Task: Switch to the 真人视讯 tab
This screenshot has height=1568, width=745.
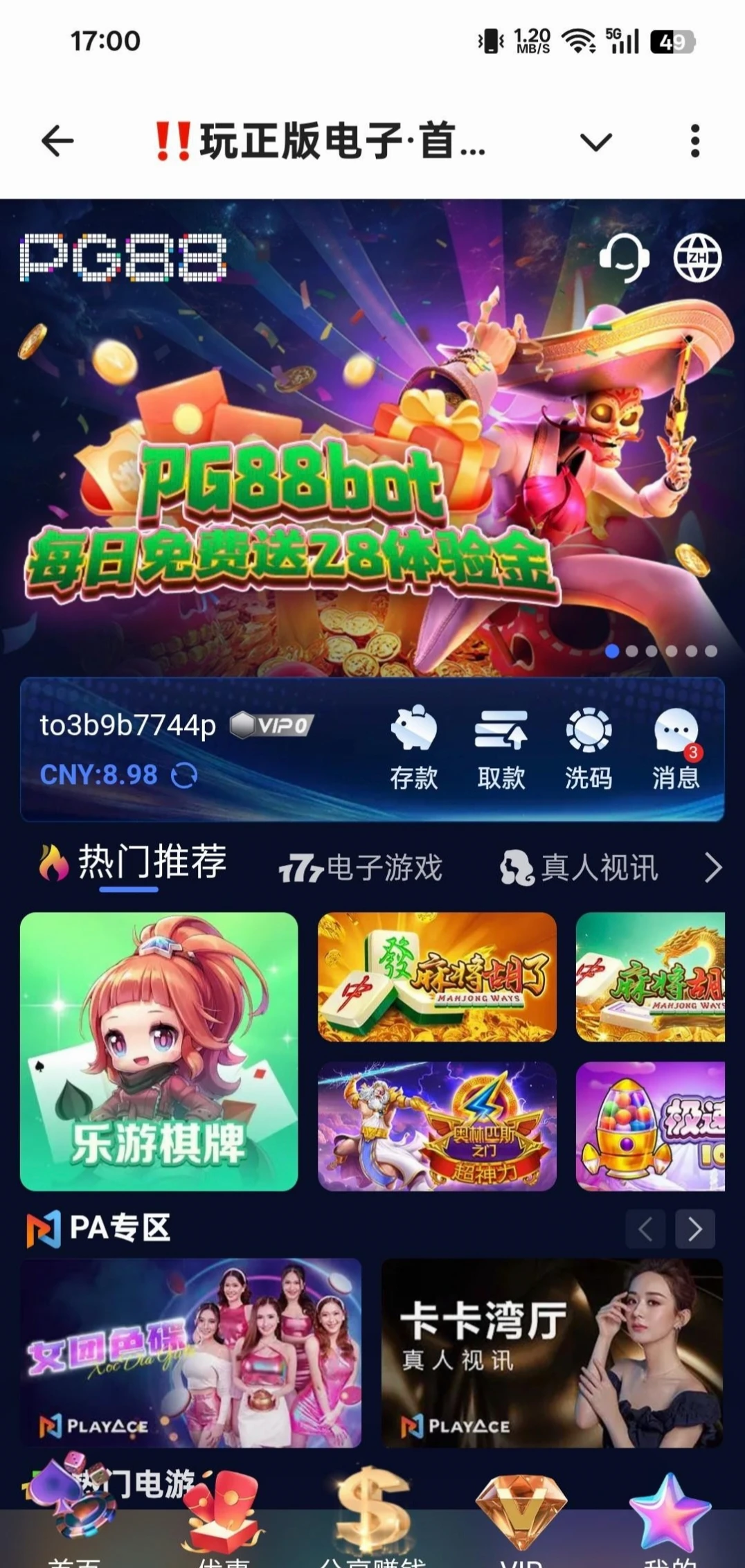Action: [580, 868]
